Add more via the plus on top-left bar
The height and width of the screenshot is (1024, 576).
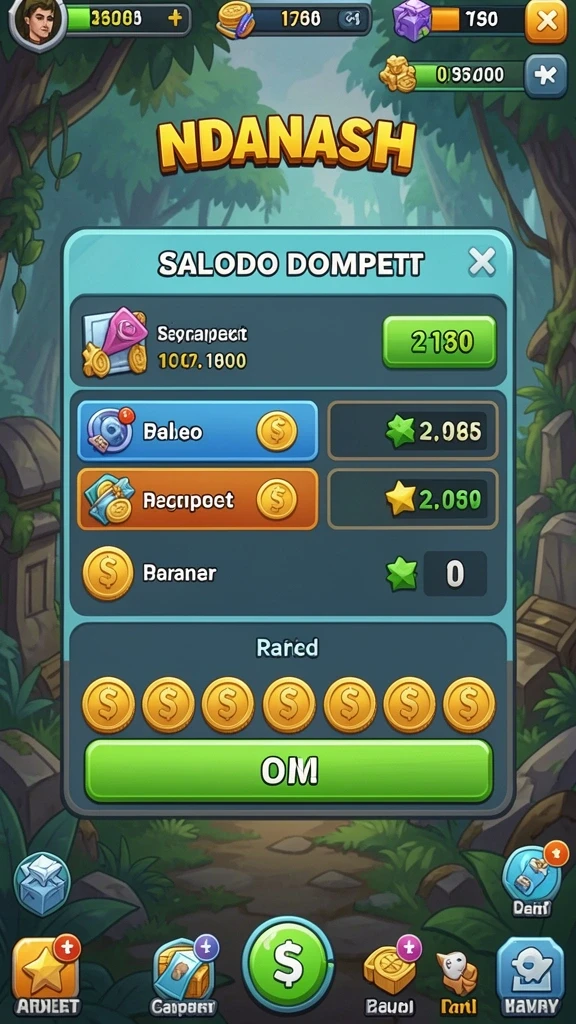pyautogui.click(x=175, y=18)
